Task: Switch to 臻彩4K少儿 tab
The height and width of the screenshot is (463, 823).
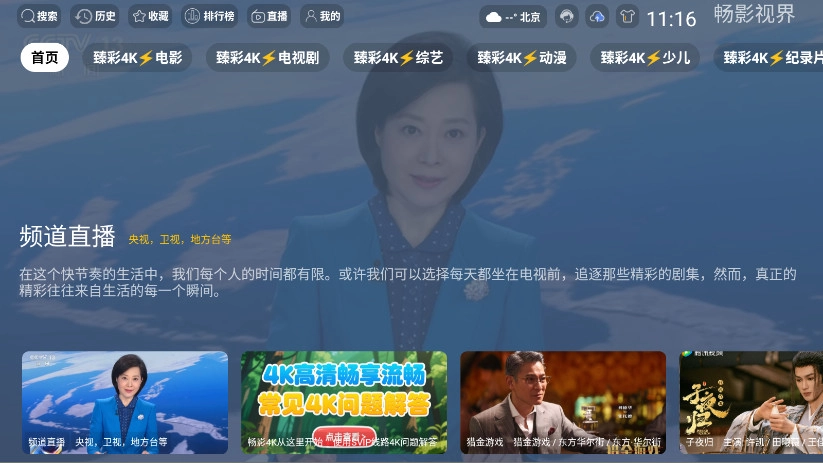Action: [x=645, y=58]
